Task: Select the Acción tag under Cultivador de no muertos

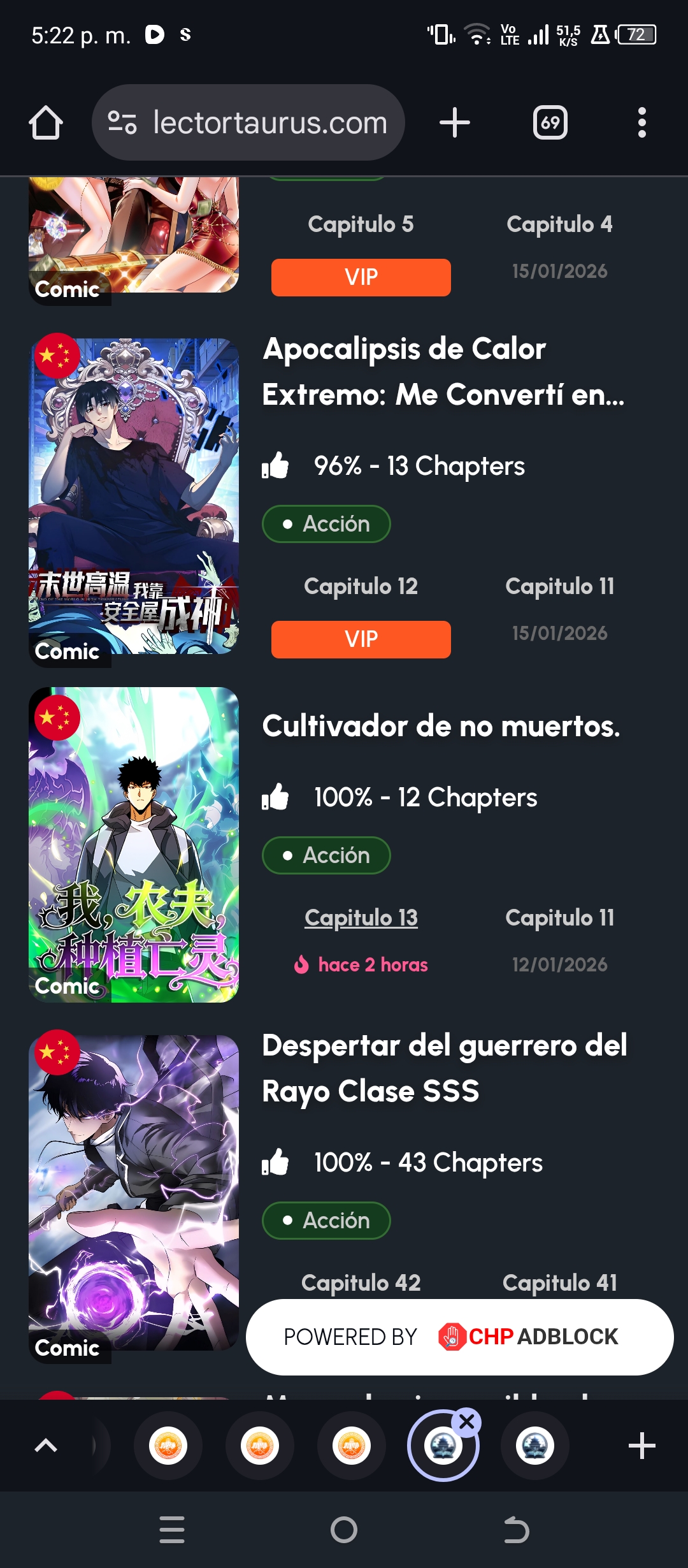Action: (x=326, y=855)
